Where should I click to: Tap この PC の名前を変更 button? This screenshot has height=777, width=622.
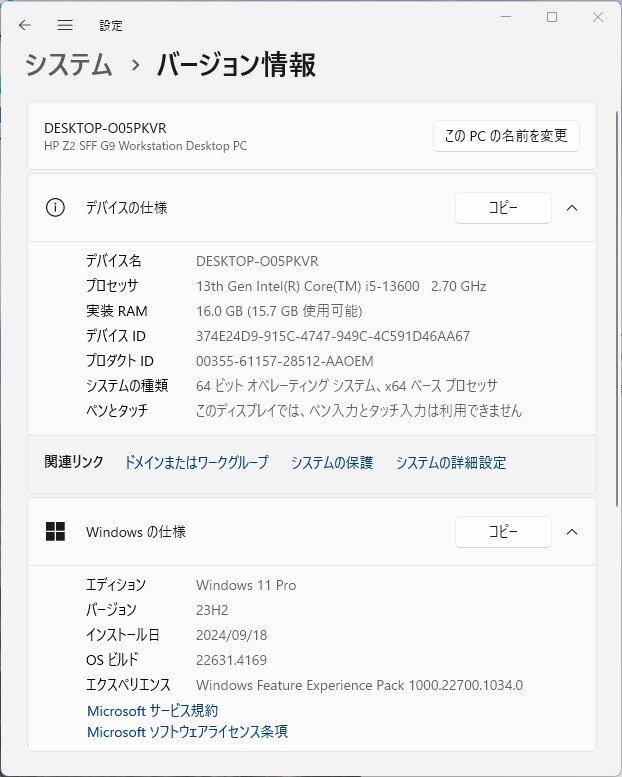click(x=506, y=136)
